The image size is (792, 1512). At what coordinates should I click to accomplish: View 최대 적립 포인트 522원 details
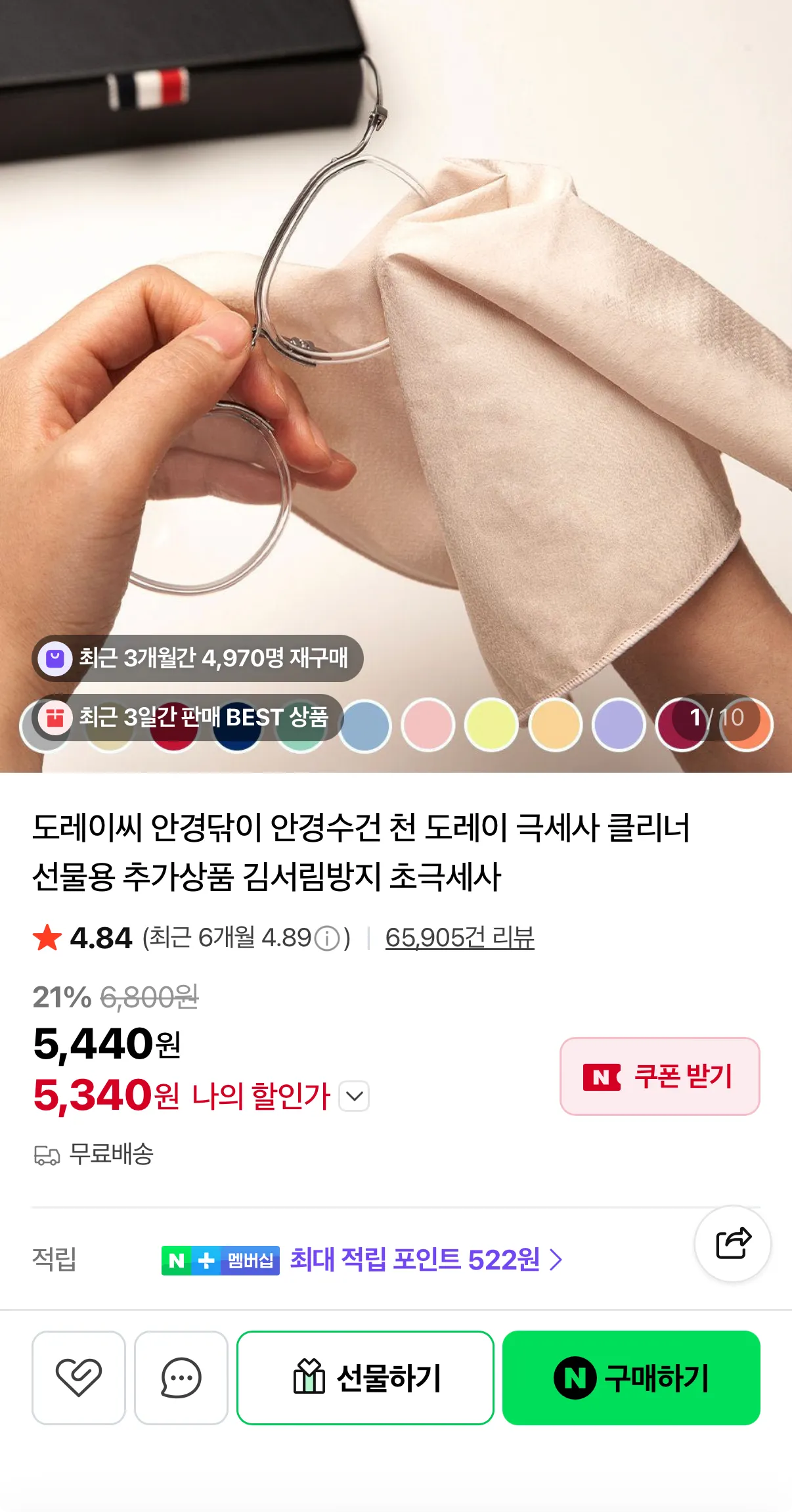427,1260
